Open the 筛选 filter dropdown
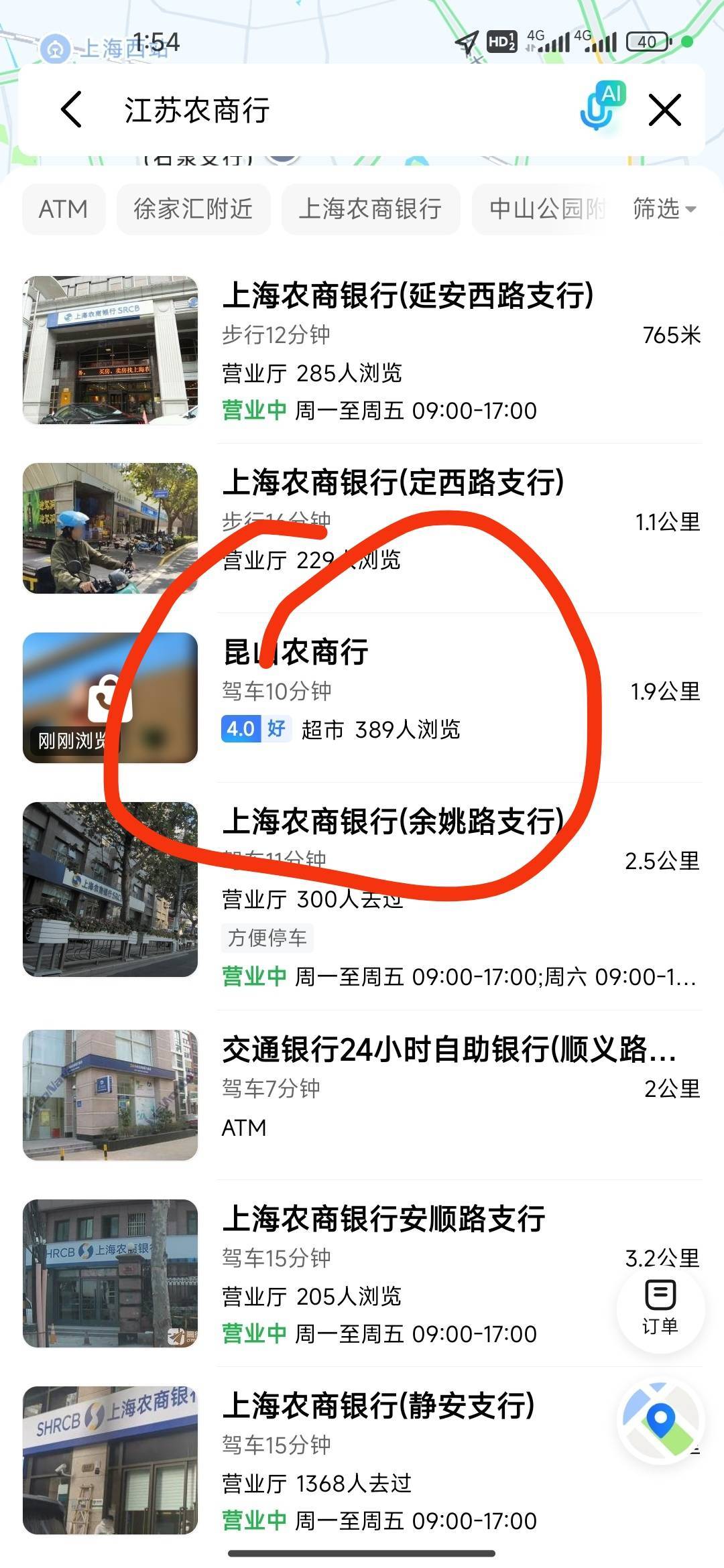 (x=664, y=209)
